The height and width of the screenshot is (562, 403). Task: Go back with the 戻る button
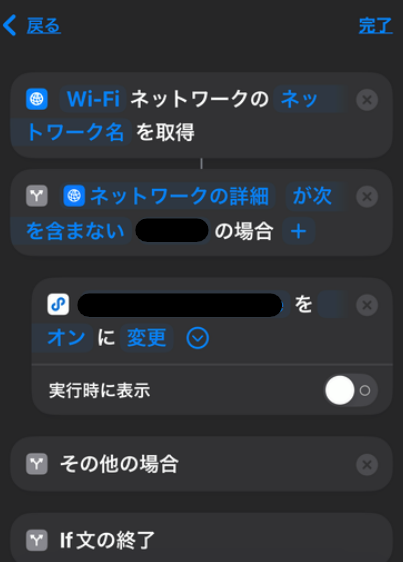[x=32, y=26]
